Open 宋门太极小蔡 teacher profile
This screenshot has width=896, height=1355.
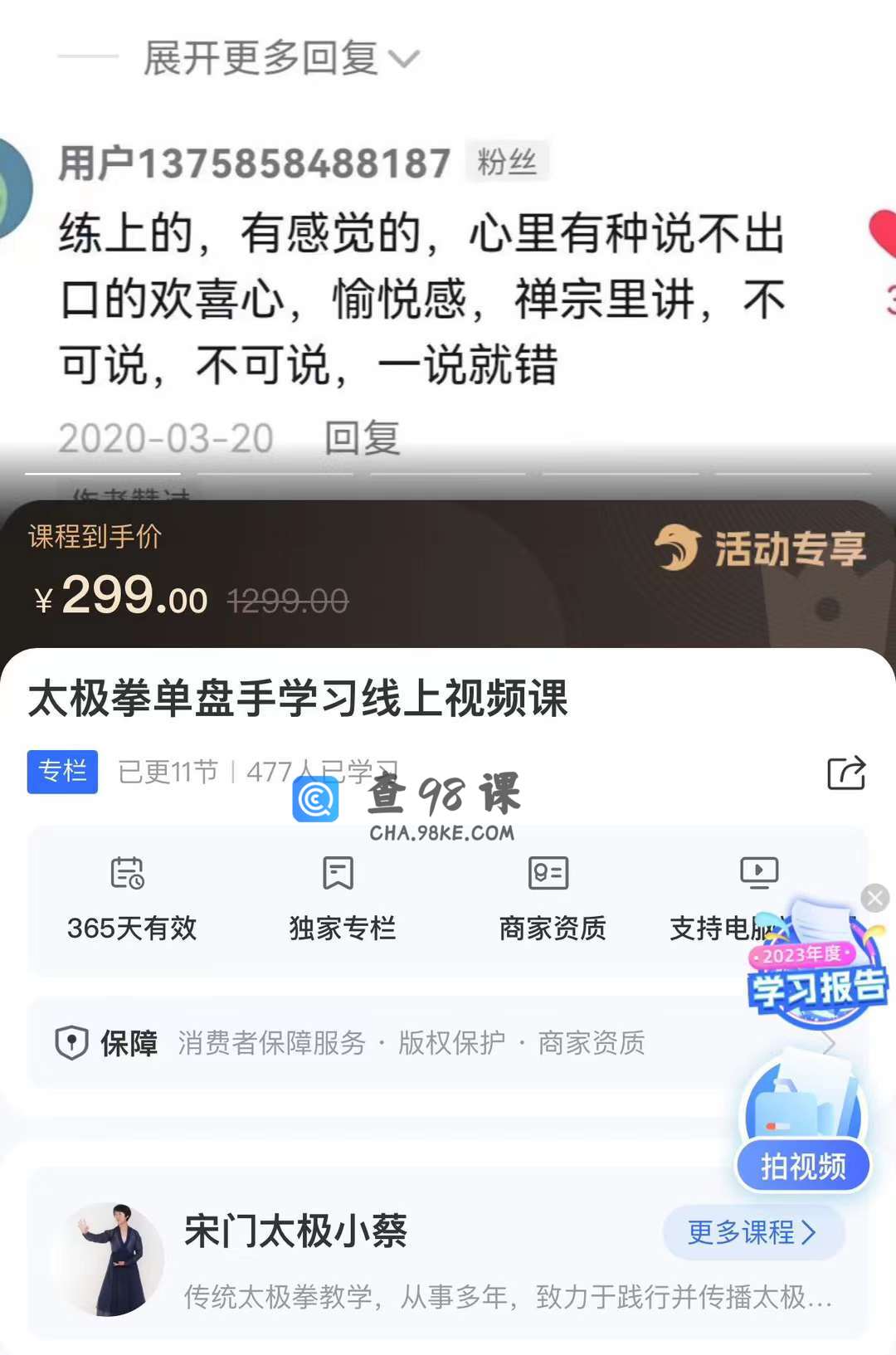[295, 1231]
